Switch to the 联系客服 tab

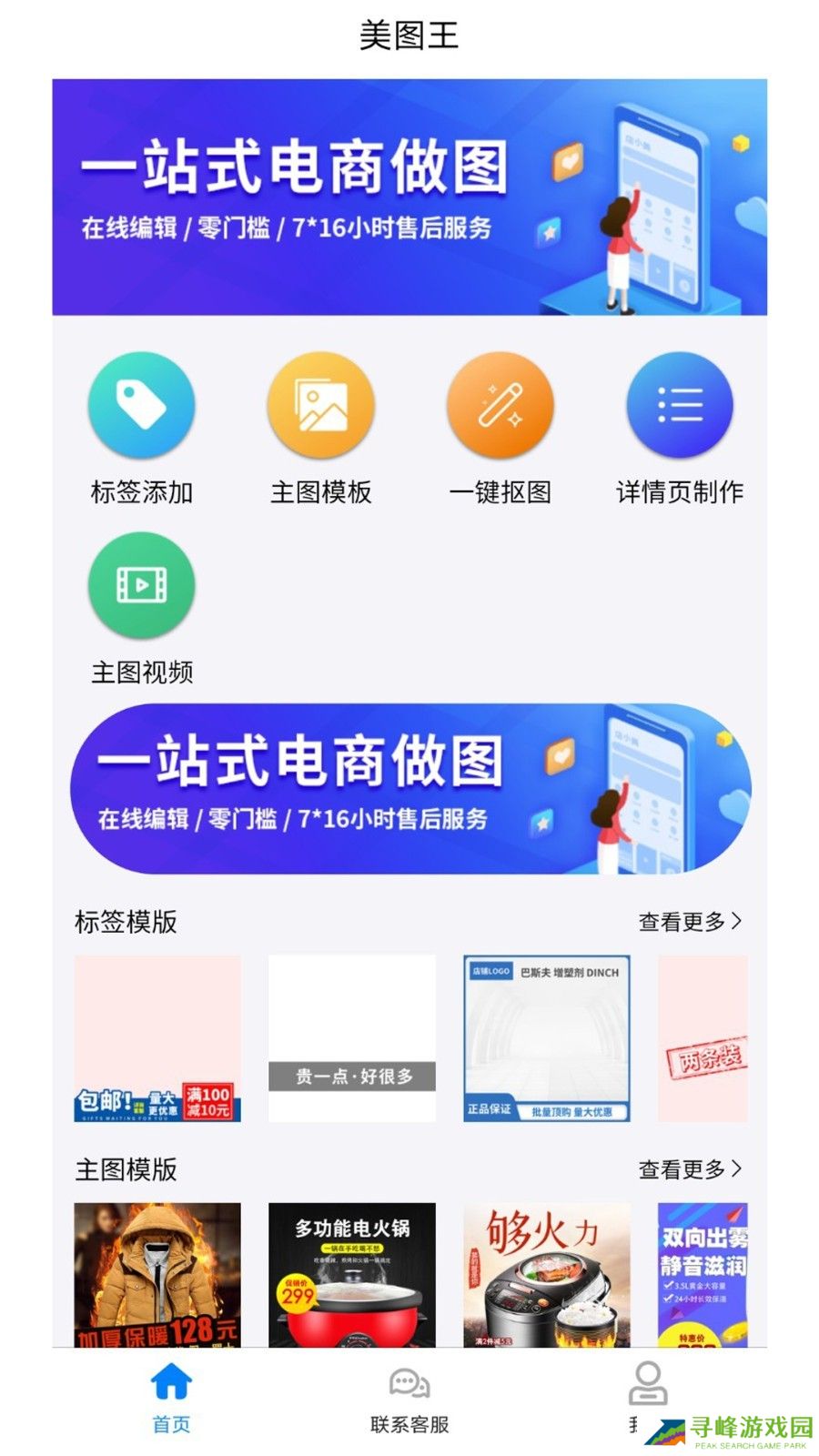point(409,1397)
